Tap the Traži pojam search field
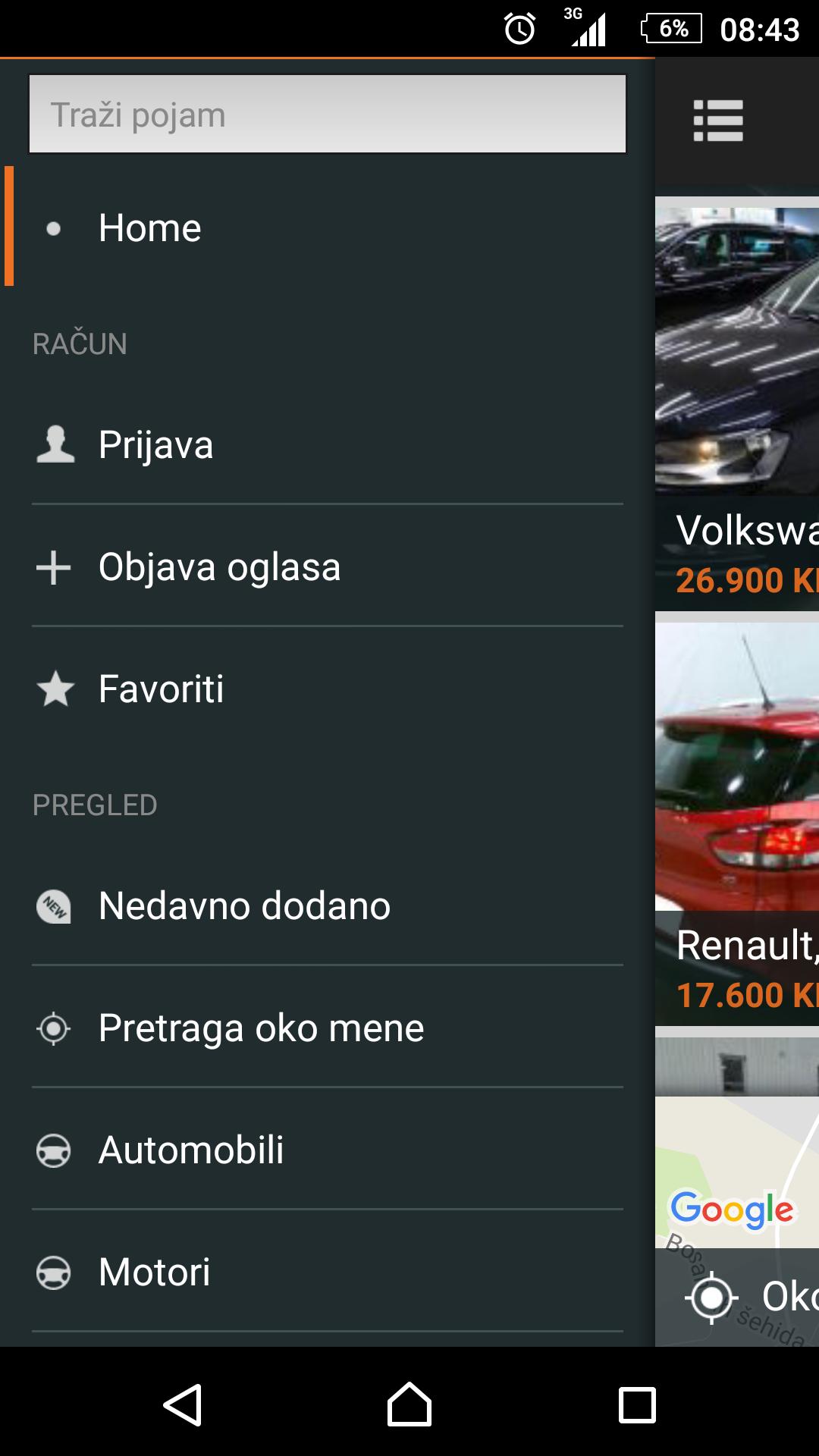The image size is (819, 1456). tap(326, 114)
